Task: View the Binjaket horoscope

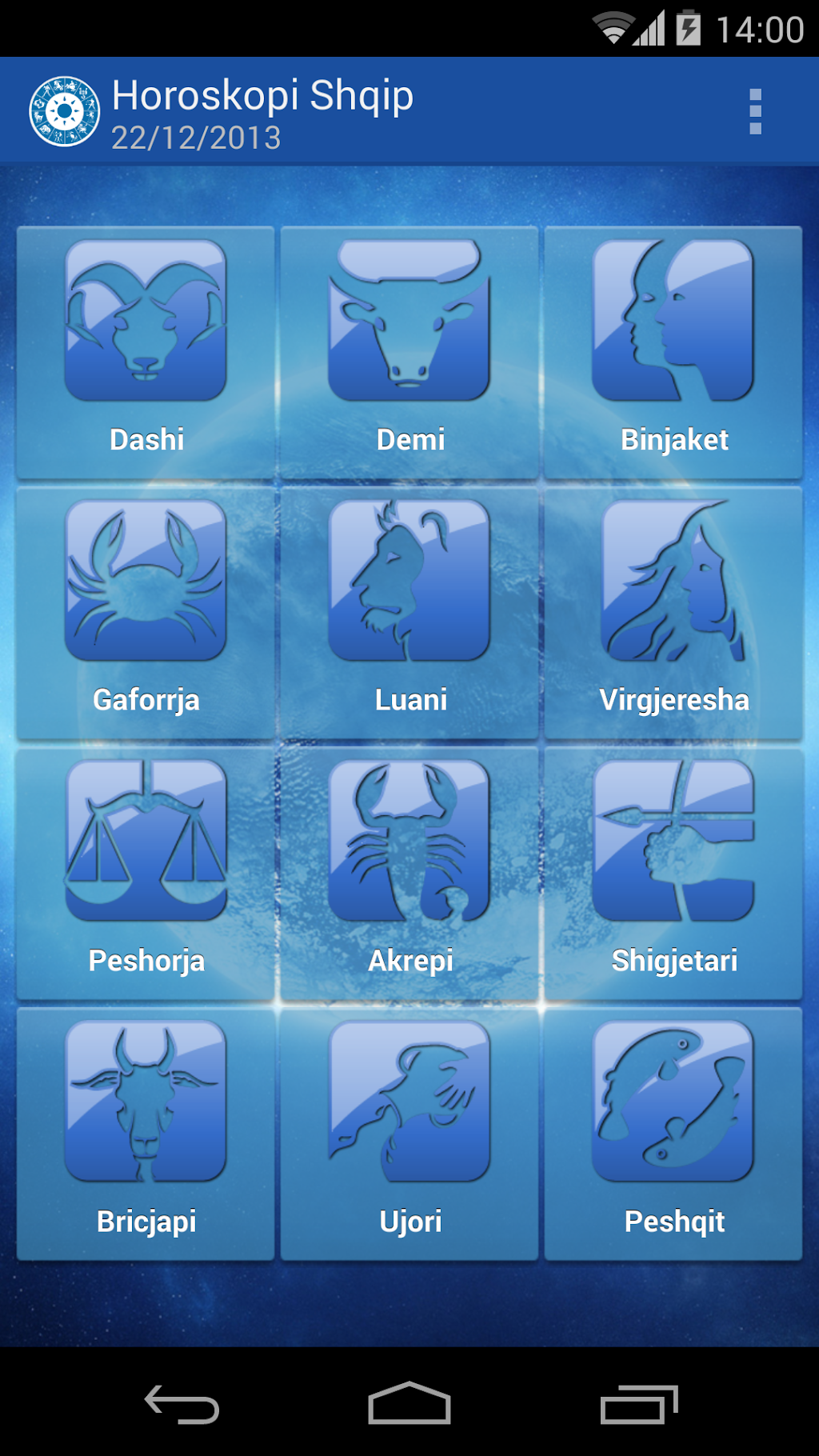Action: pos(673,353)
